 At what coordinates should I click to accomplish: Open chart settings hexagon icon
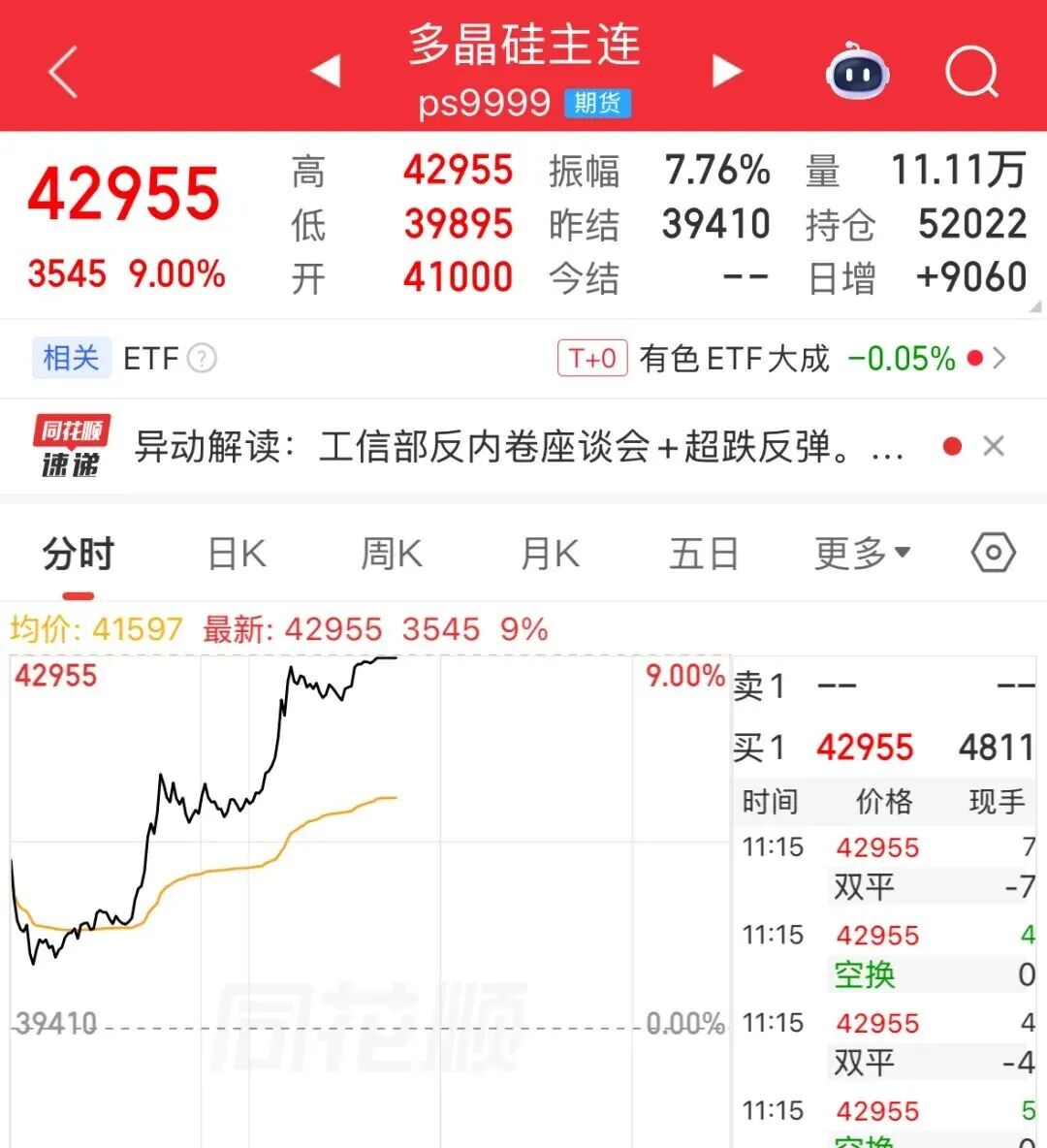click(x=993, y=554)
